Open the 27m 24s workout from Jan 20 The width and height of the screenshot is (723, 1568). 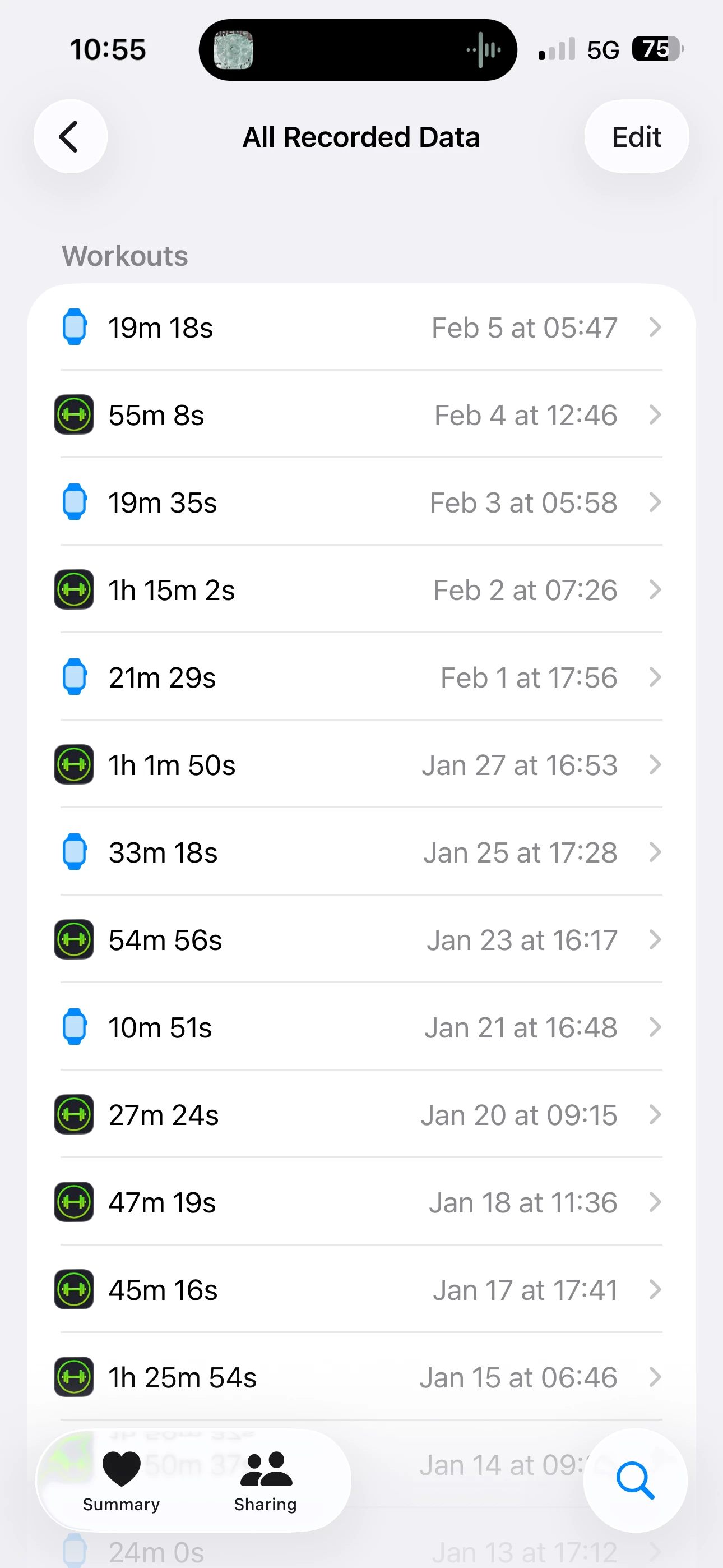tap(361, 1114)
